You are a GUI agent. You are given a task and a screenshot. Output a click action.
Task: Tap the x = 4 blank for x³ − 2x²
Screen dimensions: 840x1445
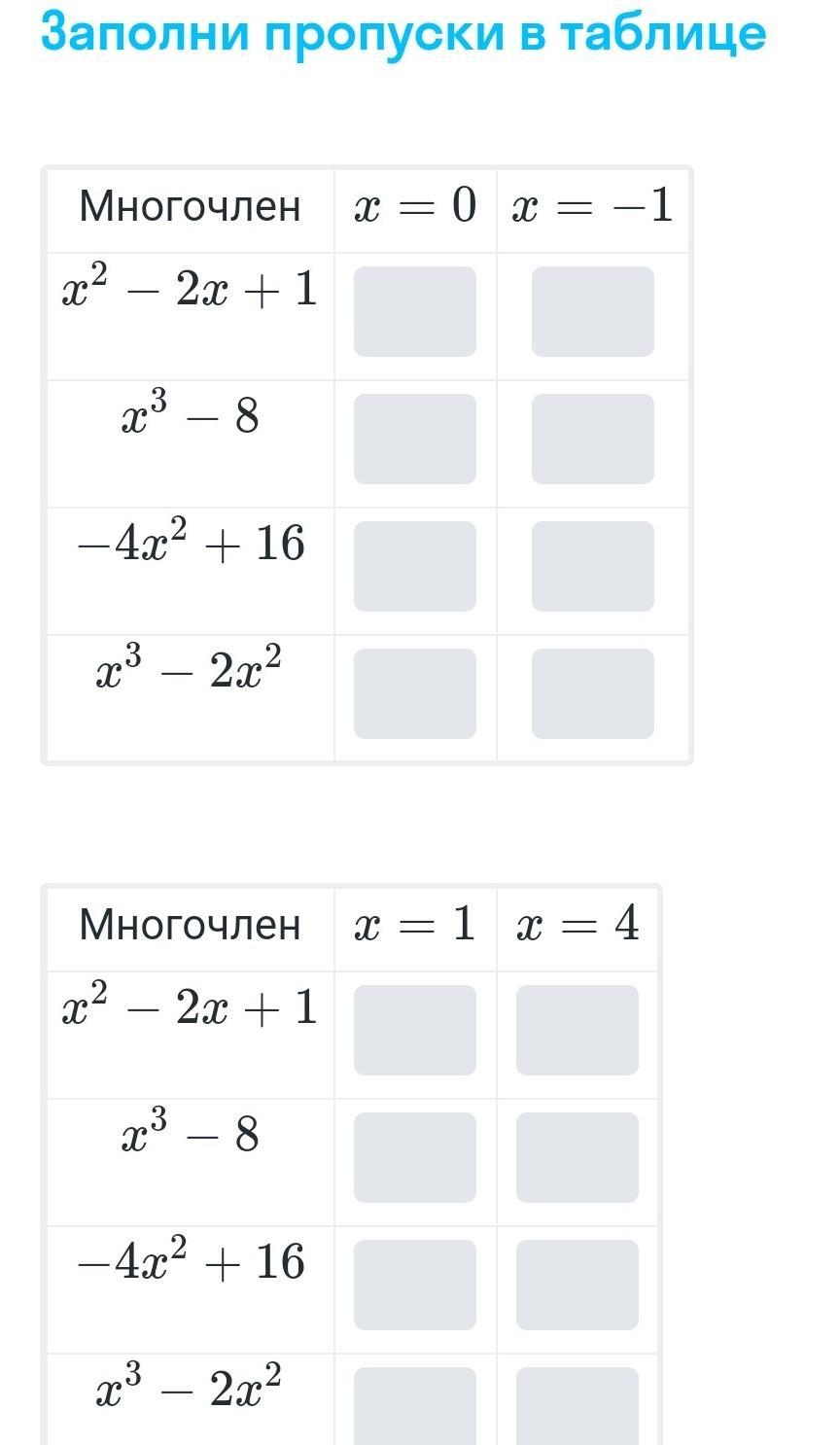point(577,1406)
